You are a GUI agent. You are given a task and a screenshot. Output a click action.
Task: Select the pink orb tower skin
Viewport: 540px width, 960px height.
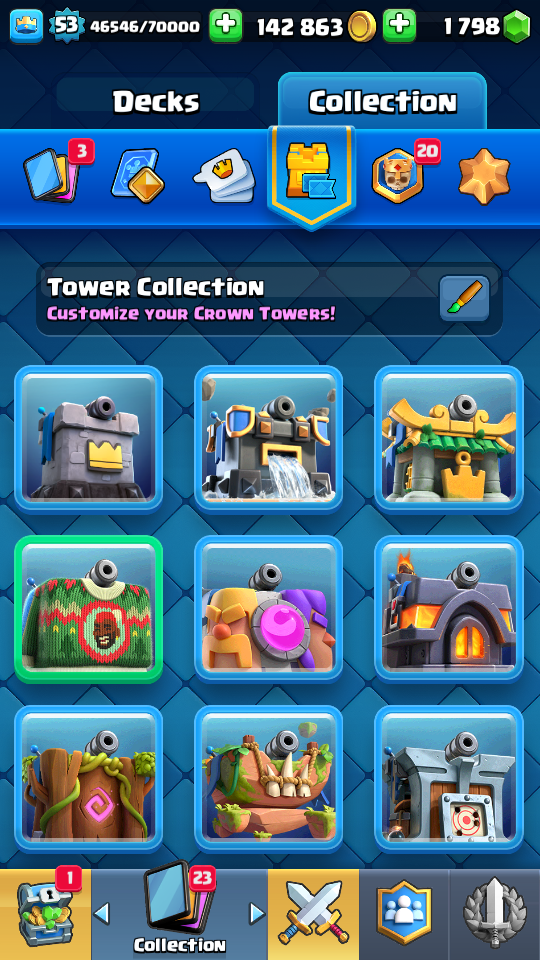(269, 609)
